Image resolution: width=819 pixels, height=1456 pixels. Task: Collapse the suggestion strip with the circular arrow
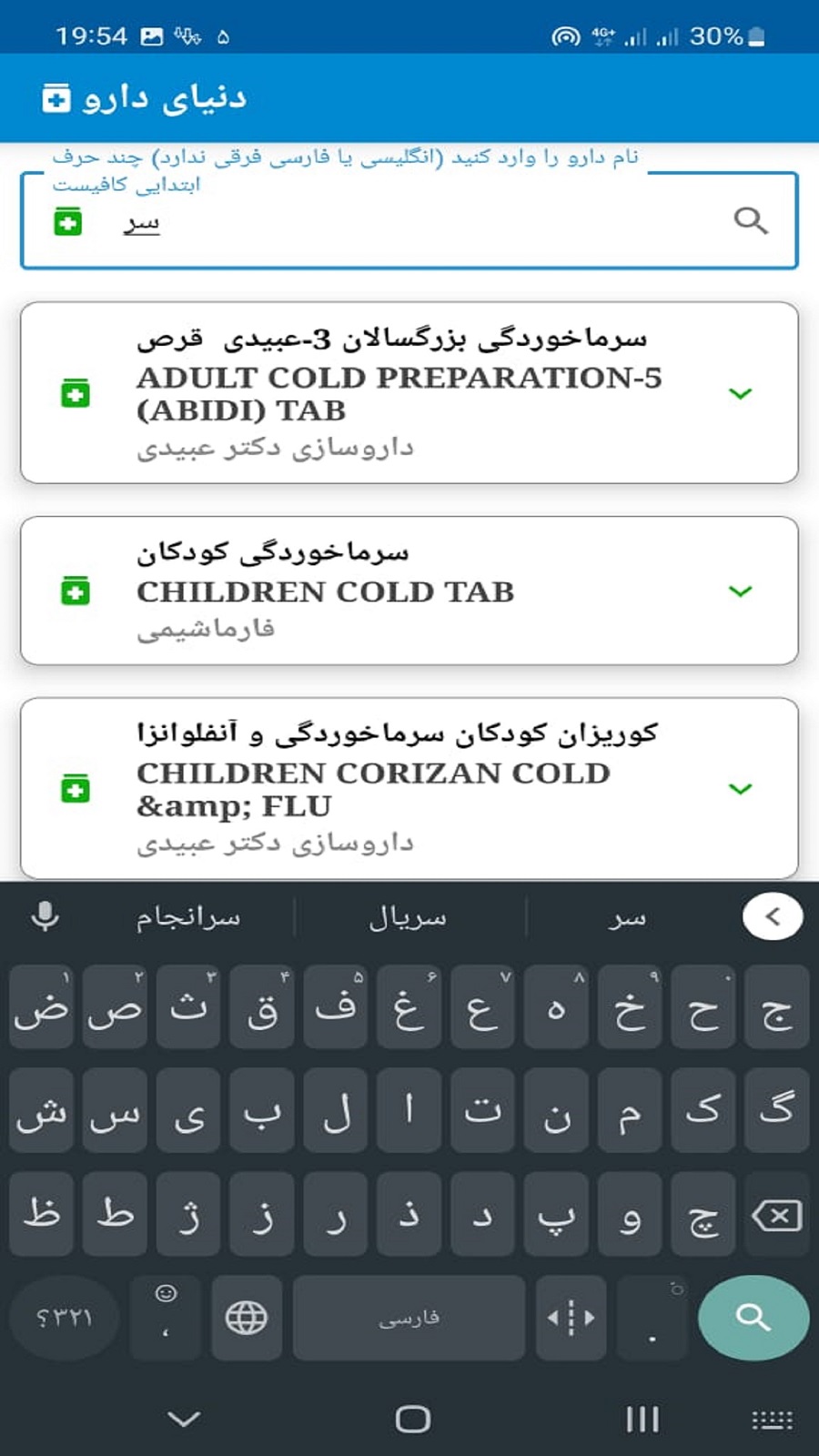[x=772, y=916]
